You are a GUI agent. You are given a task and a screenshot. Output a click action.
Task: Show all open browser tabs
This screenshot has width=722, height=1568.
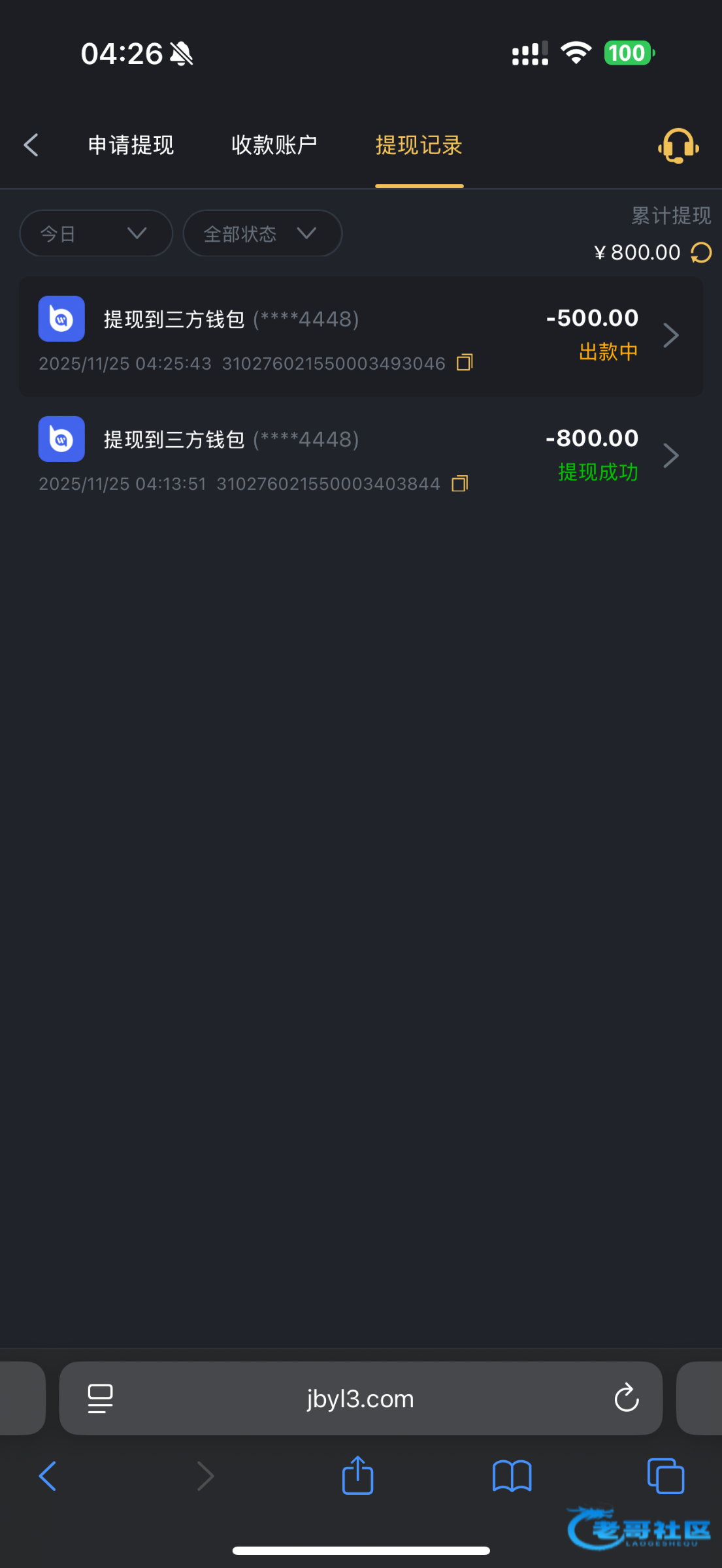point(665,1476)
